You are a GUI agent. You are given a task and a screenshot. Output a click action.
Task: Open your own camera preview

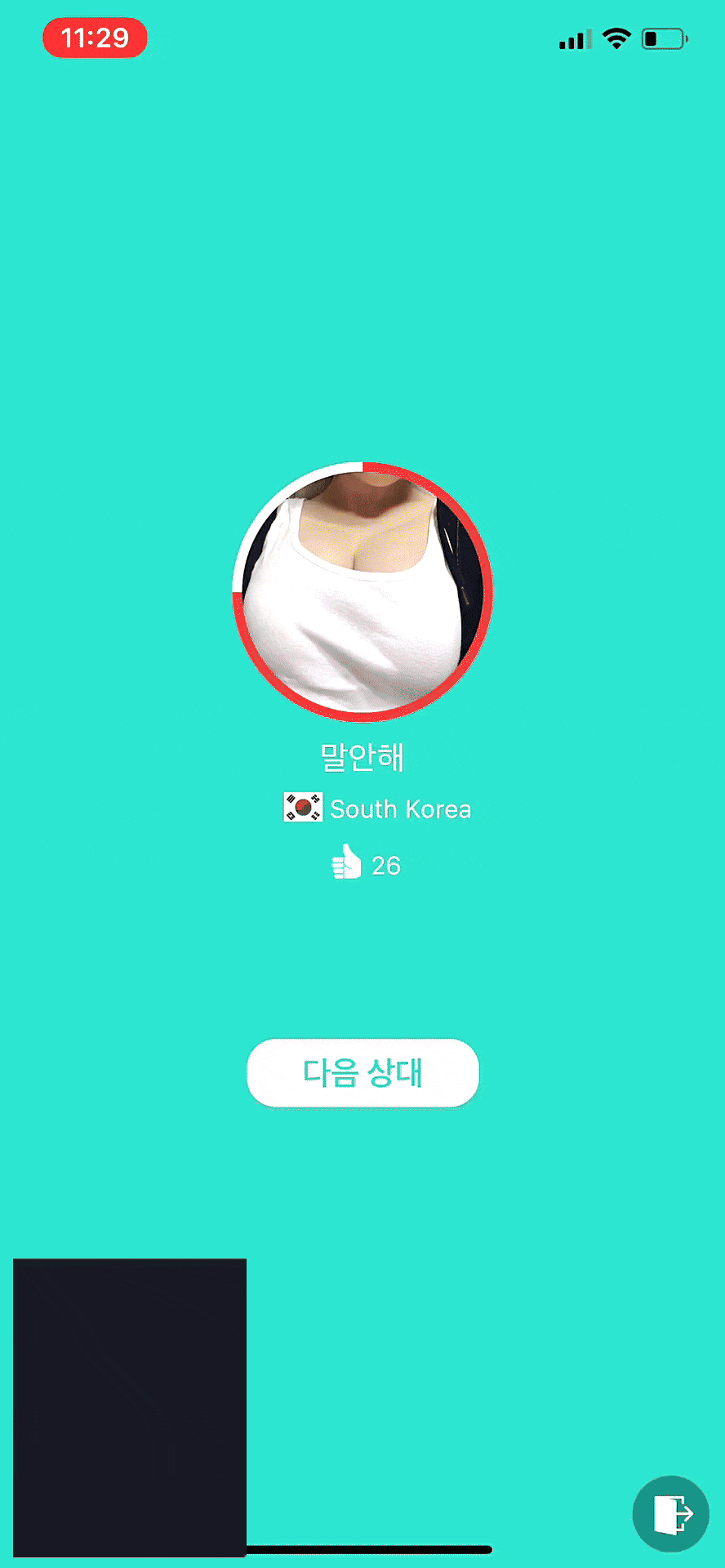coord(129,1406)
